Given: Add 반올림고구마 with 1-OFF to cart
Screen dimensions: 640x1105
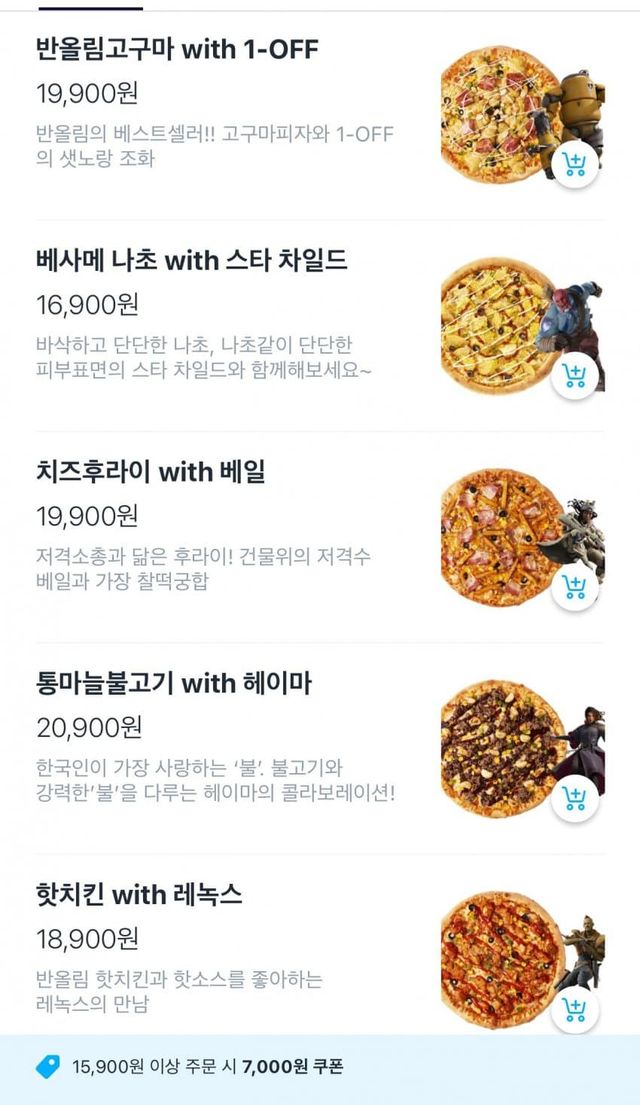Looking at the screenshot, I should tap(574, 165).
